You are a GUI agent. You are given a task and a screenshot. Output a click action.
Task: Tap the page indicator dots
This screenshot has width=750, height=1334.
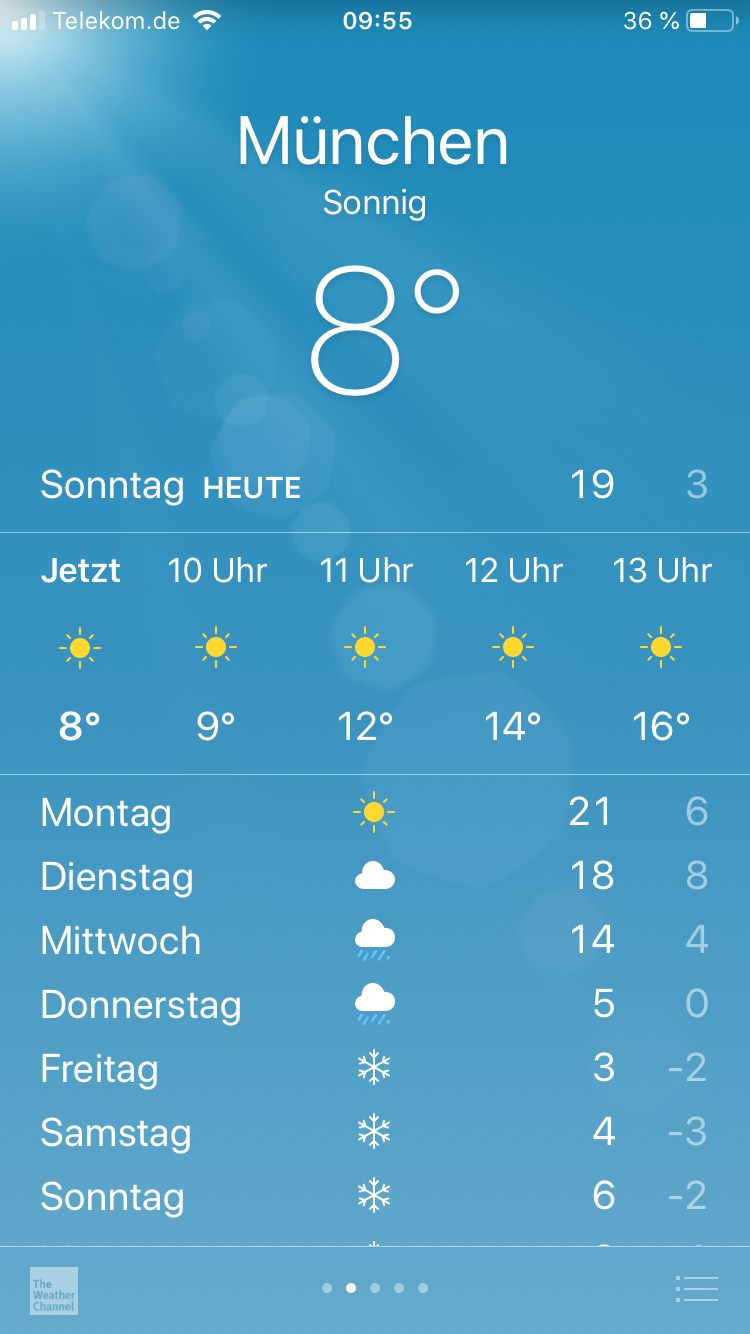coord(375,1288)
